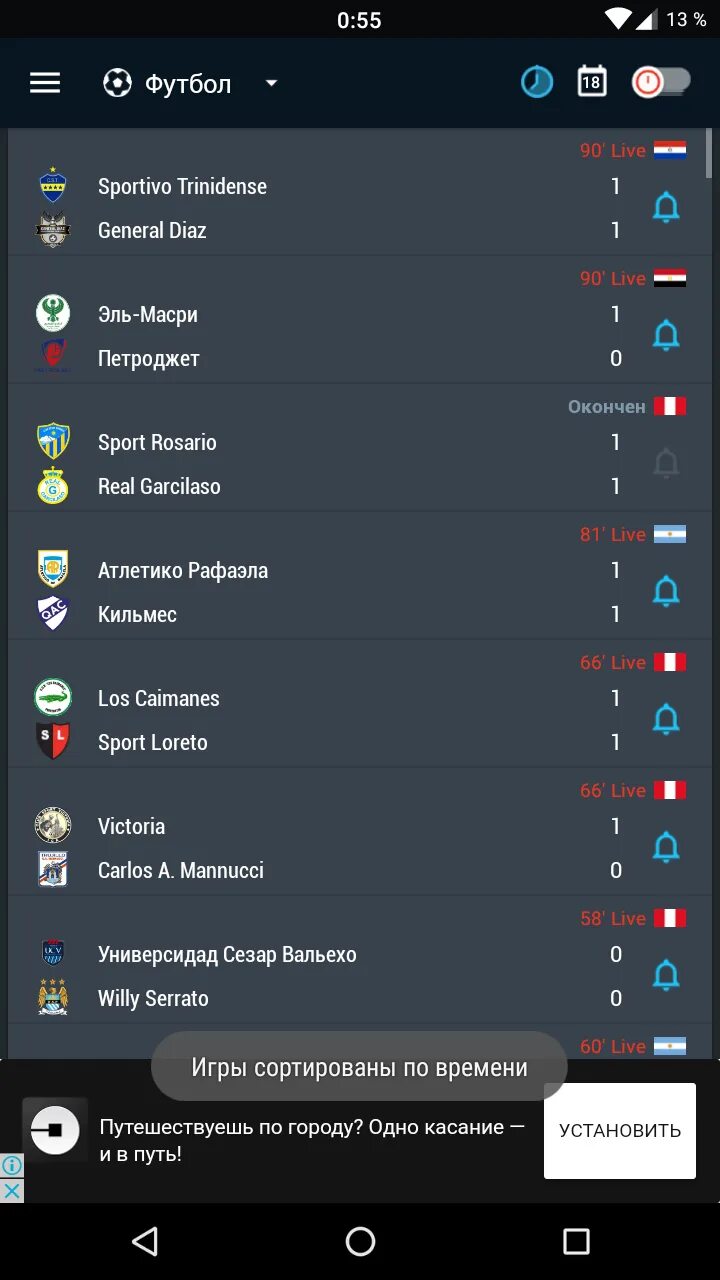Image resolution: width=720 pixels, height=1280 pixels.
Task: Open the ad info icon
Action: click(x=11, y=1166)
